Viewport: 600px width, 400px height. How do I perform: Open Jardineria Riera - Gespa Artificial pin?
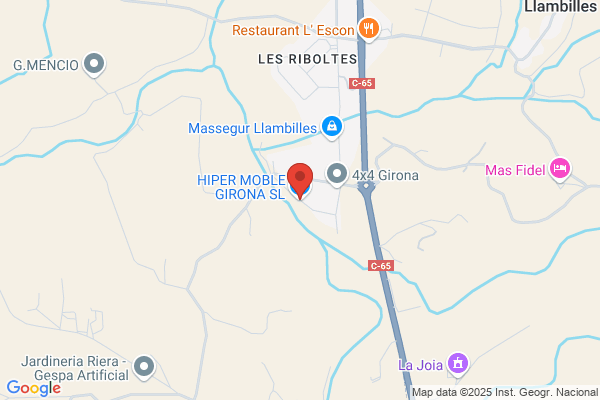coord(144,367)
